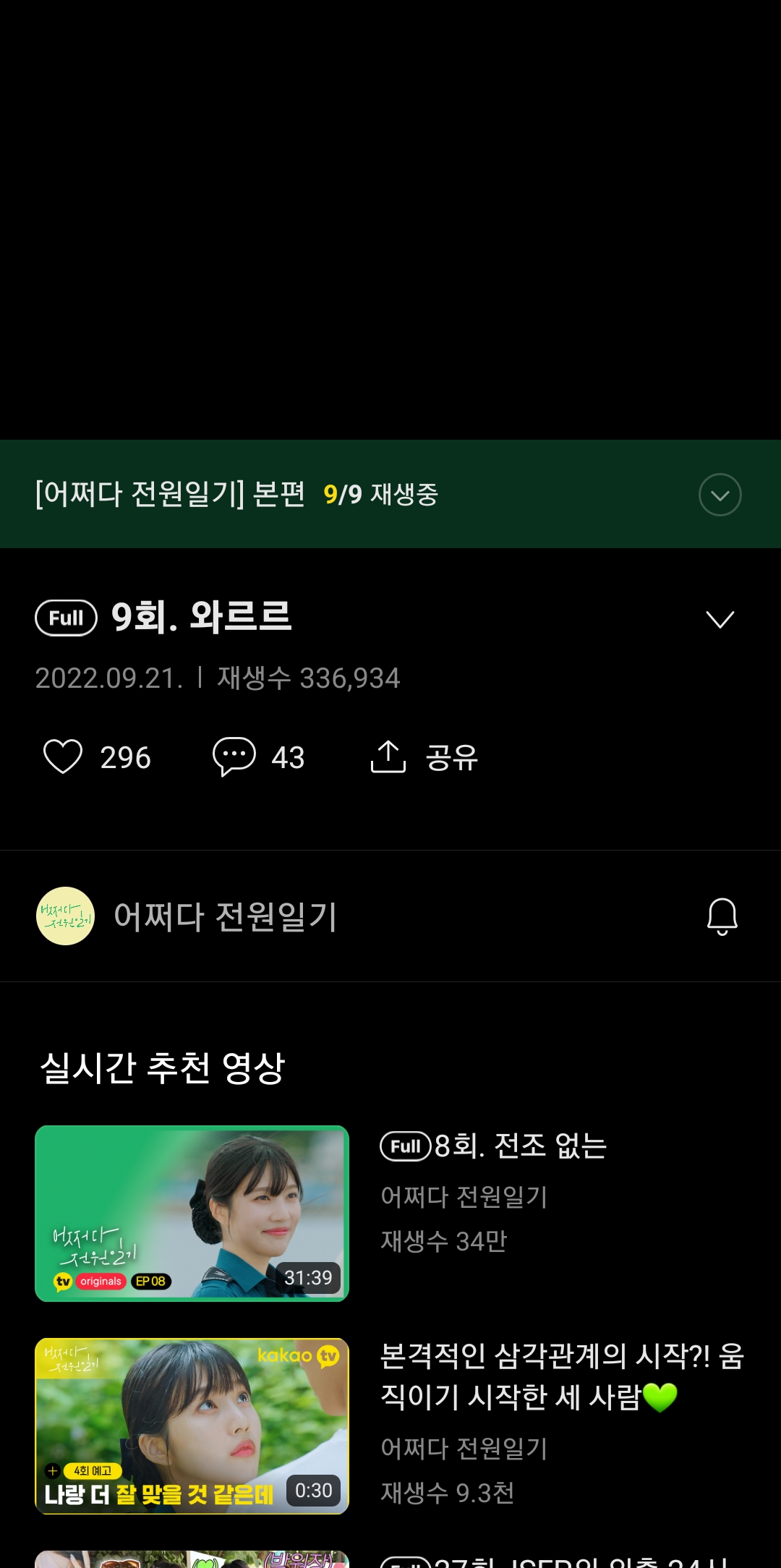Collapse the [어쩌다 전원일기] 본편 playlist panel
781x1568 pixels.
pyautogui.click(x=719, y=495)
